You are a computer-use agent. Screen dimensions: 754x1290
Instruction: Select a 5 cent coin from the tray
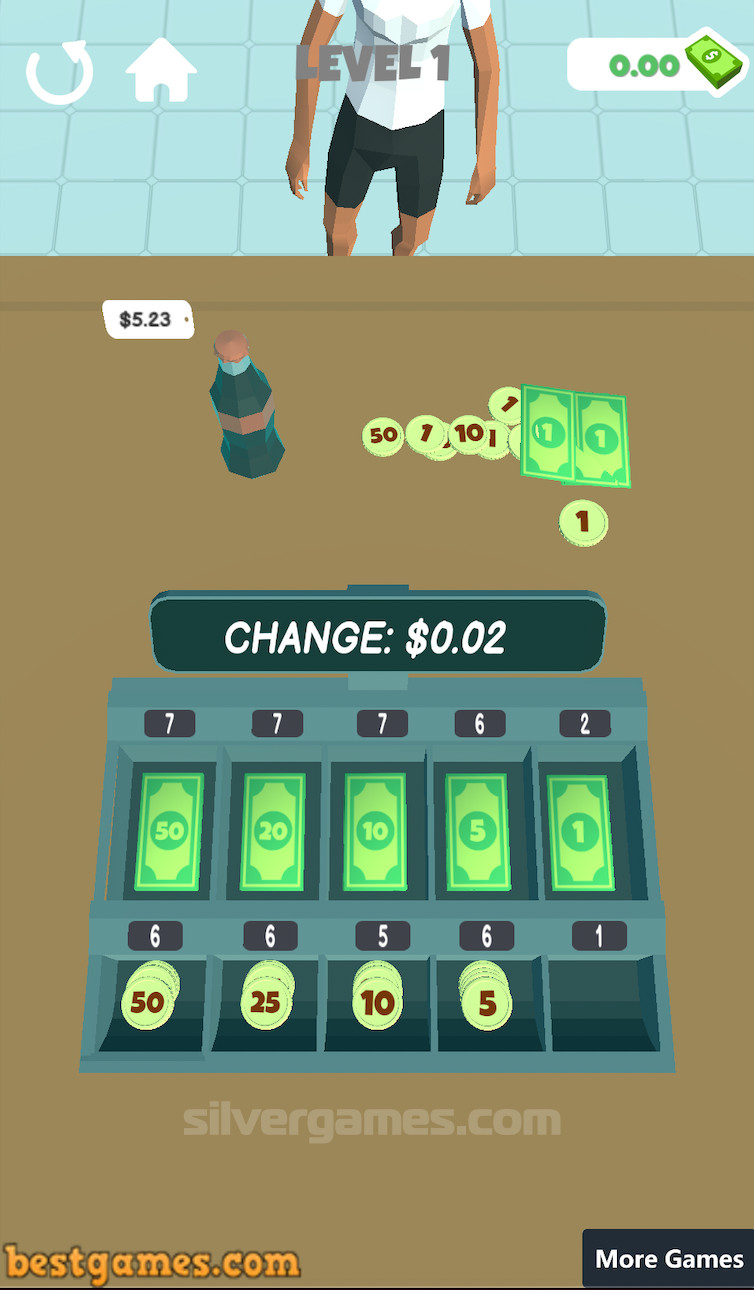[487, 1002]
